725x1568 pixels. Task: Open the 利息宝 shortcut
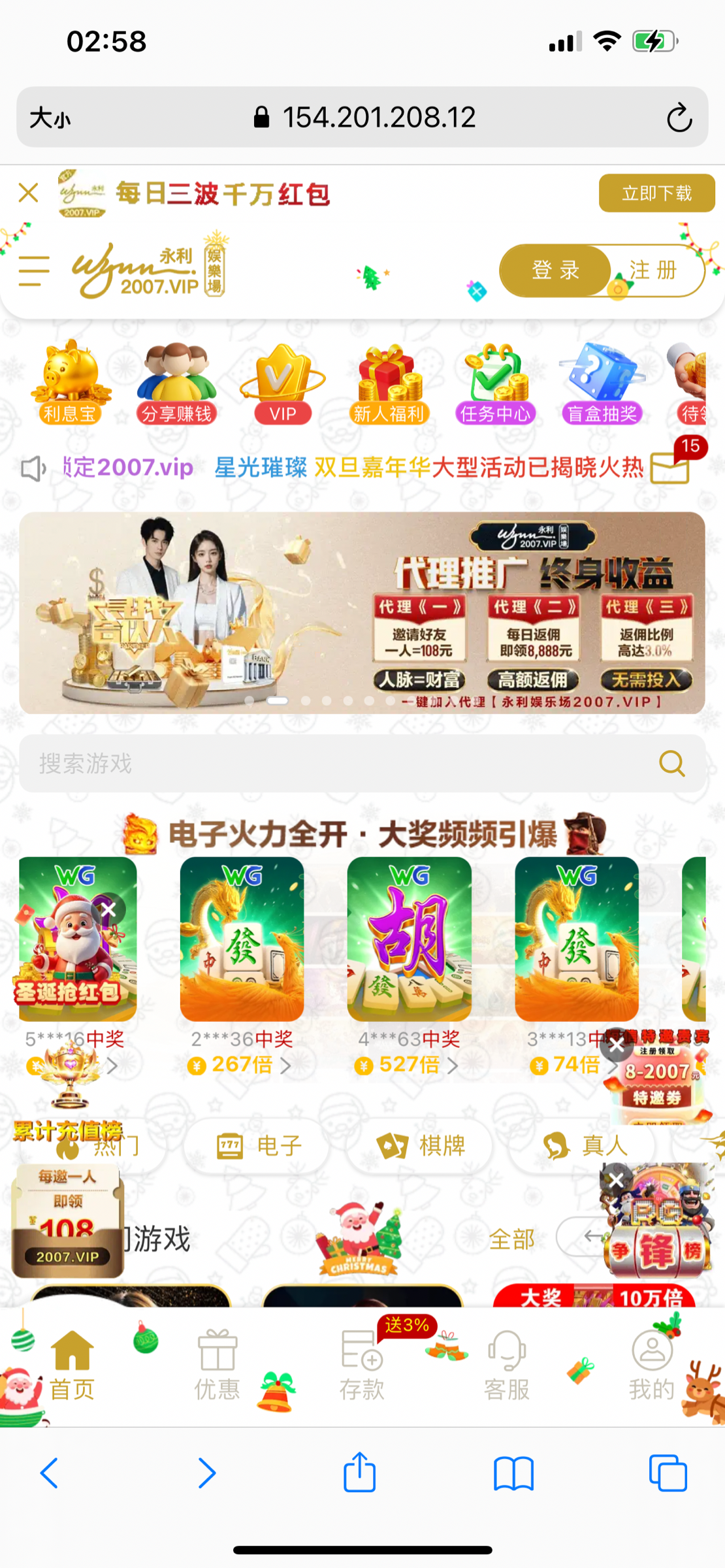coord(70,383)
